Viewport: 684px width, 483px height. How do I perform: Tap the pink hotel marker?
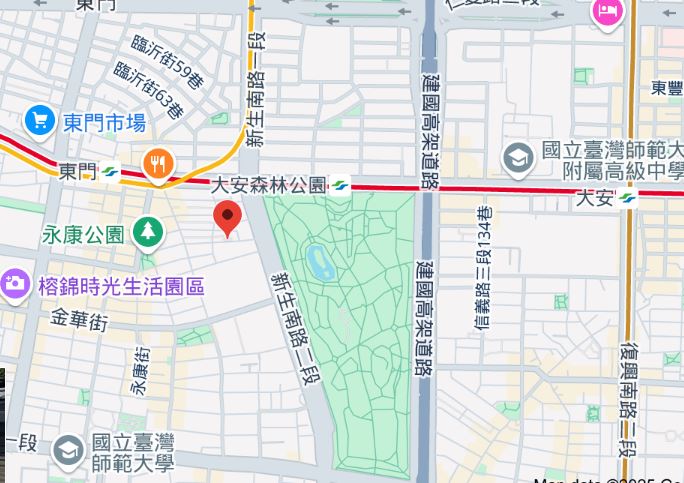606,12
